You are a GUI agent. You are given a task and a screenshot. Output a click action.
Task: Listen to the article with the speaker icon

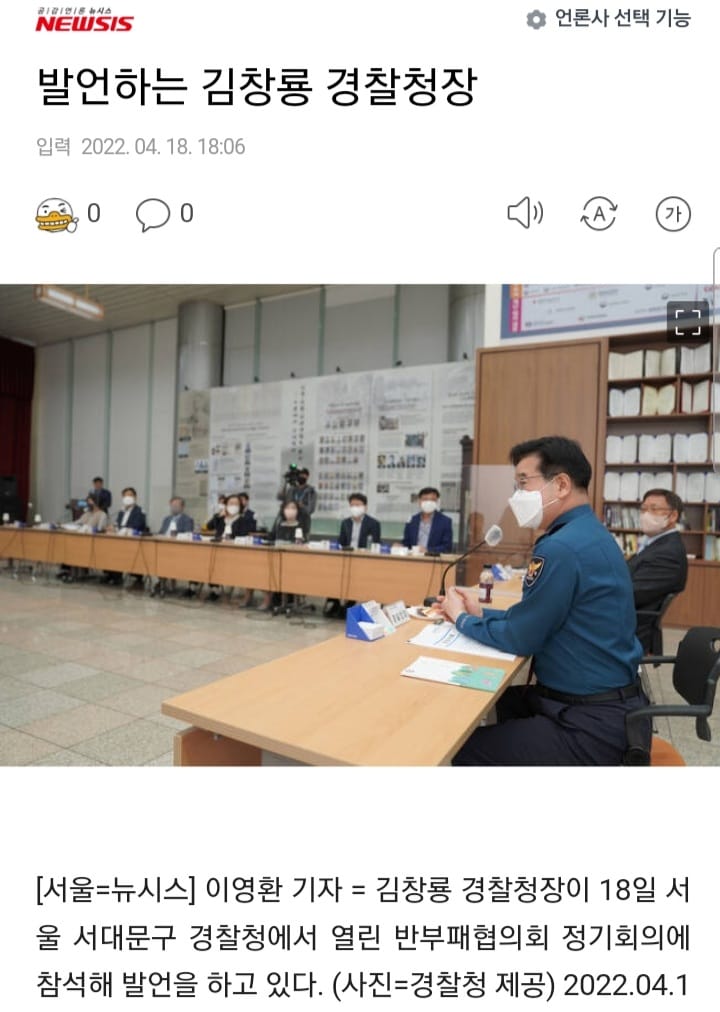coord(524,213)
